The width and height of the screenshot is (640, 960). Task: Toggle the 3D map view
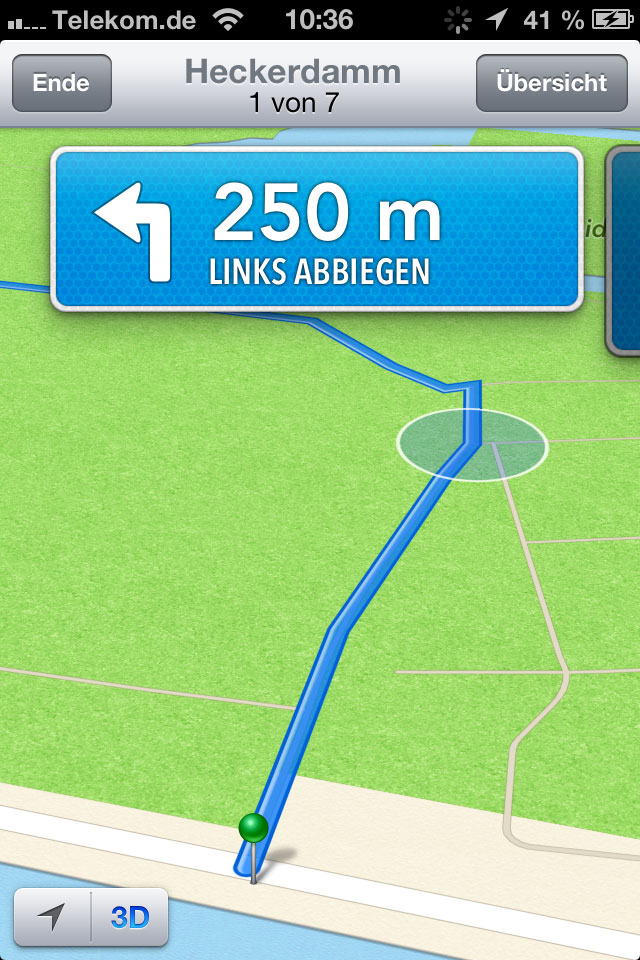(x=130, y=916)
